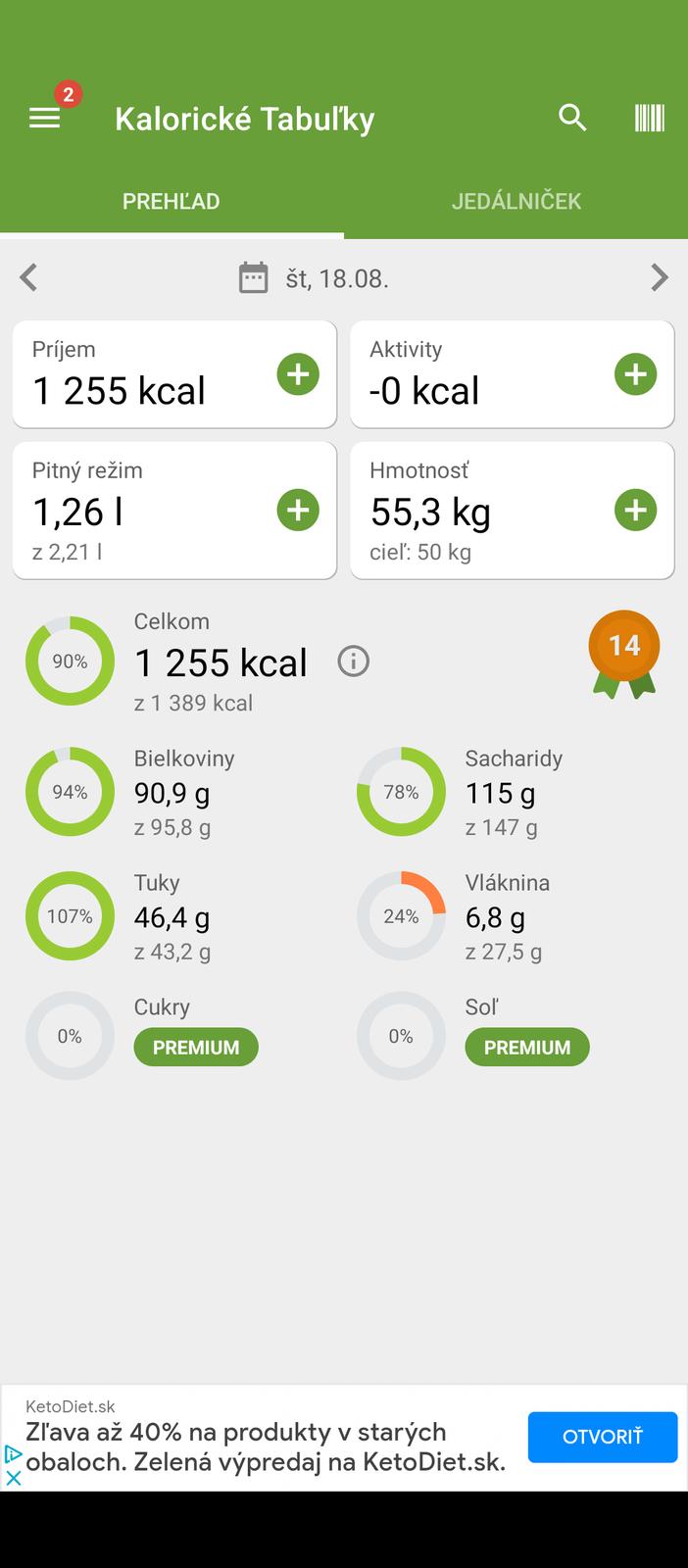Screen dimensions: 688x1568
Task: Open the date picker for št, 18.08.
Action: [314, 278]
